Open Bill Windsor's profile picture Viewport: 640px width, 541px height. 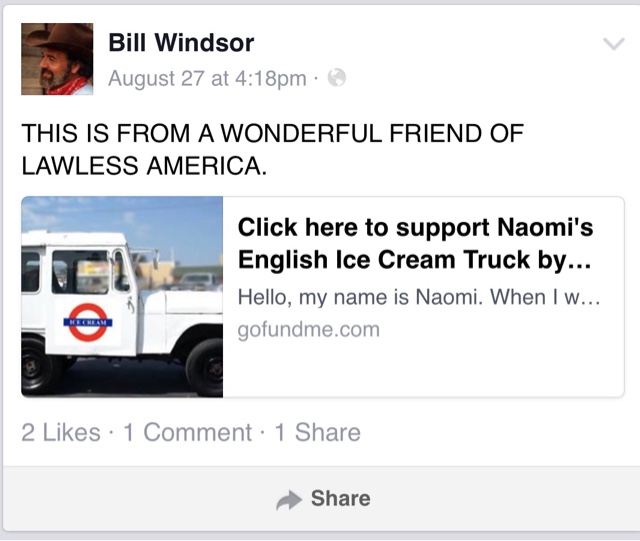point(57,60)
